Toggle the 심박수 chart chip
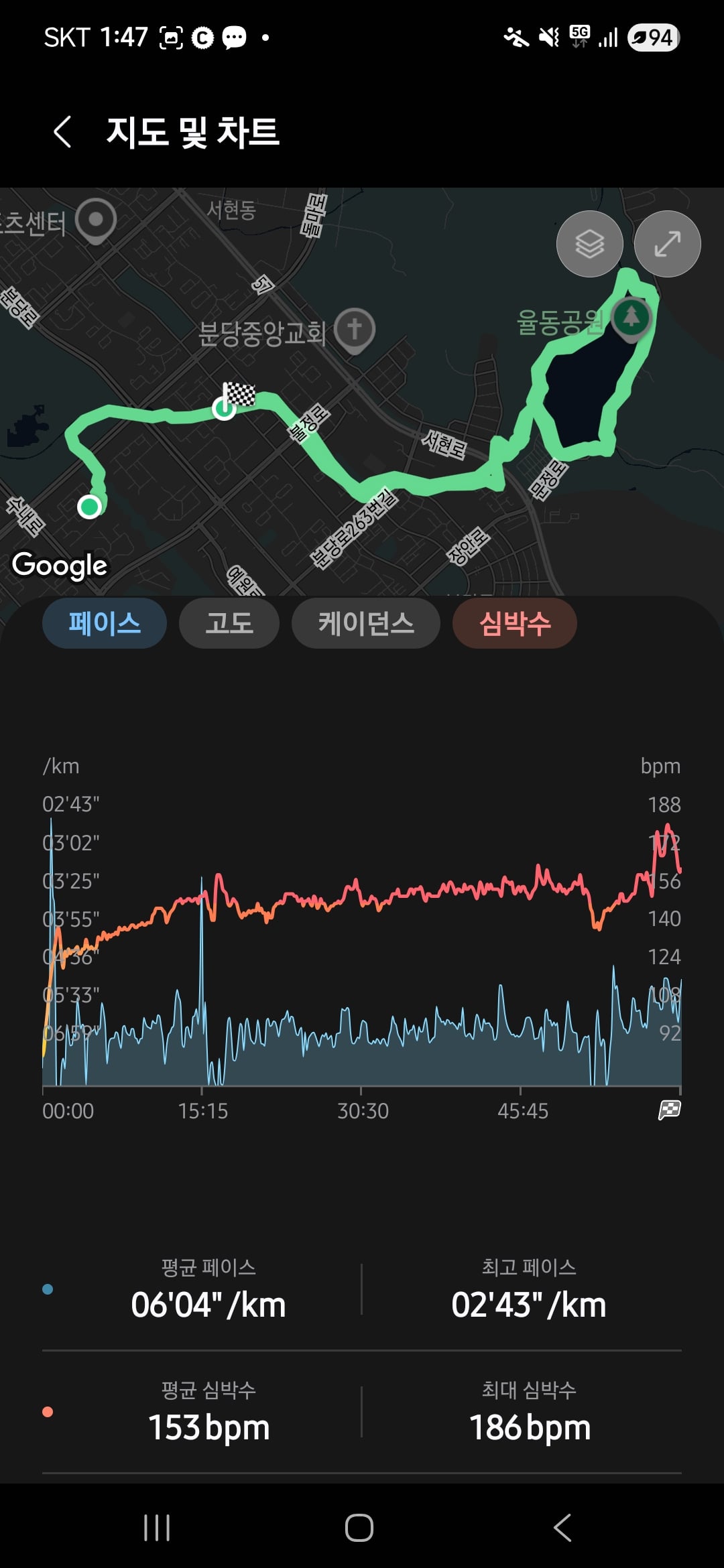Image resolution: width=724 pixels, height=1568 pixels. [515, 623]
